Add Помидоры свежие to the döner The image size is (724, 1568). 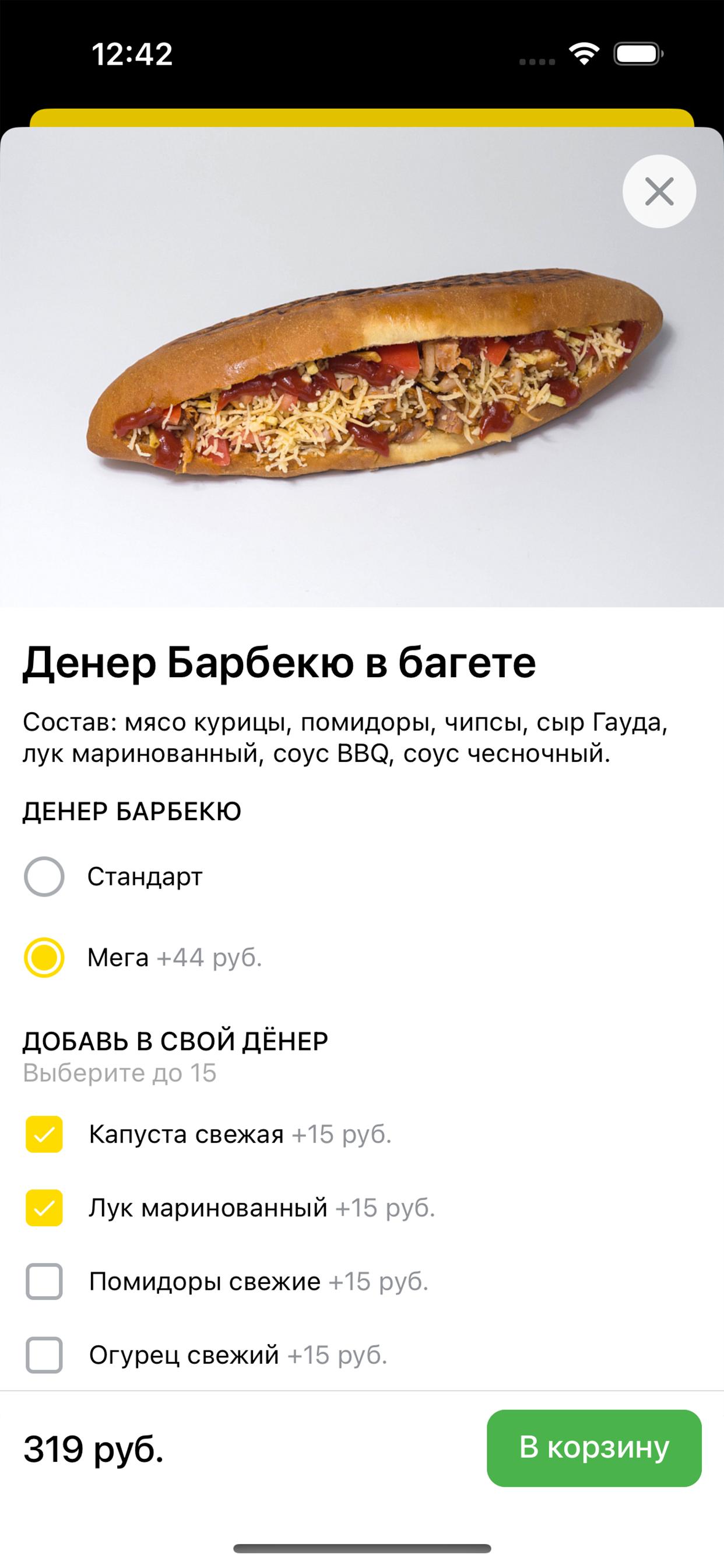(x=44, y=1282)
